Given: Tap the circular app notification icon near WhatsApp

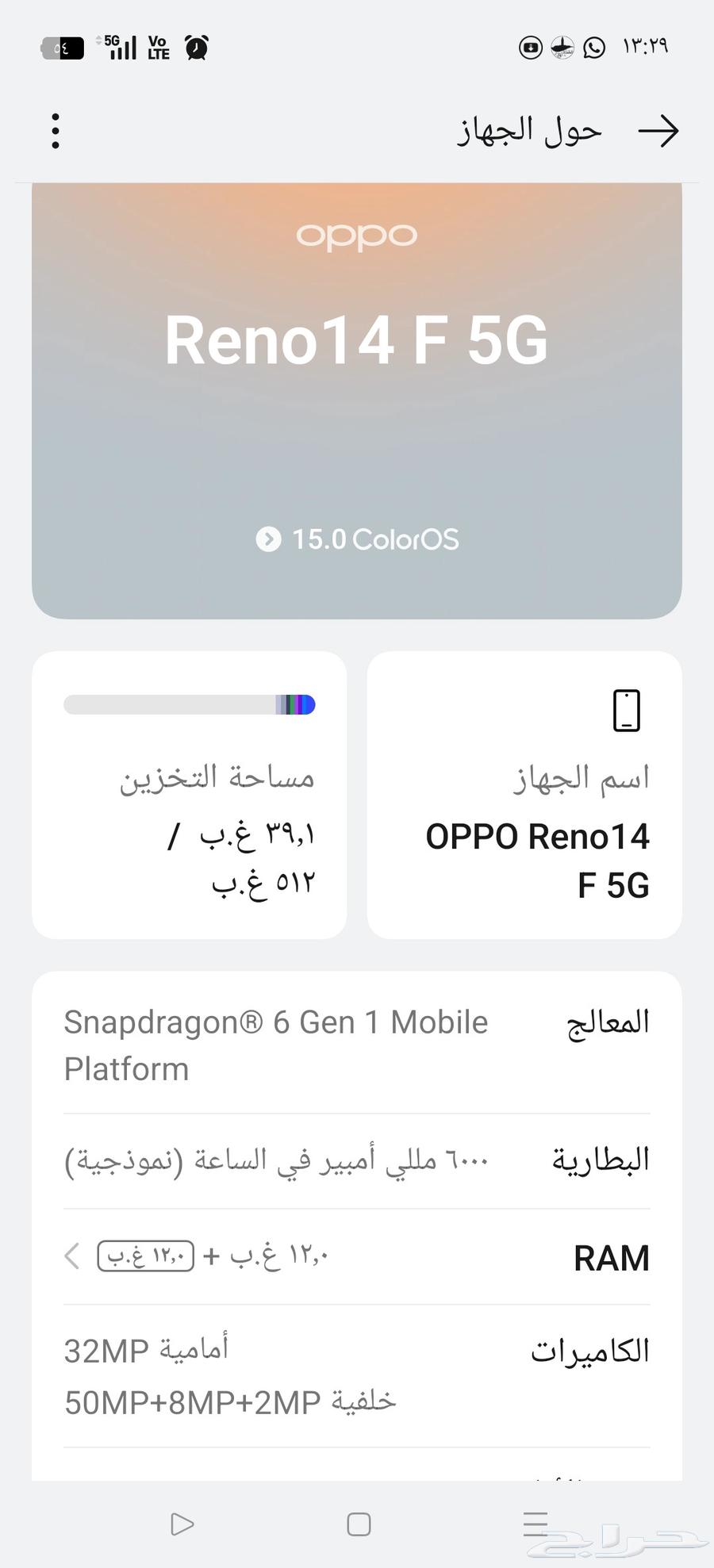Looking at the screenshot, I should [x=561, y=48].
